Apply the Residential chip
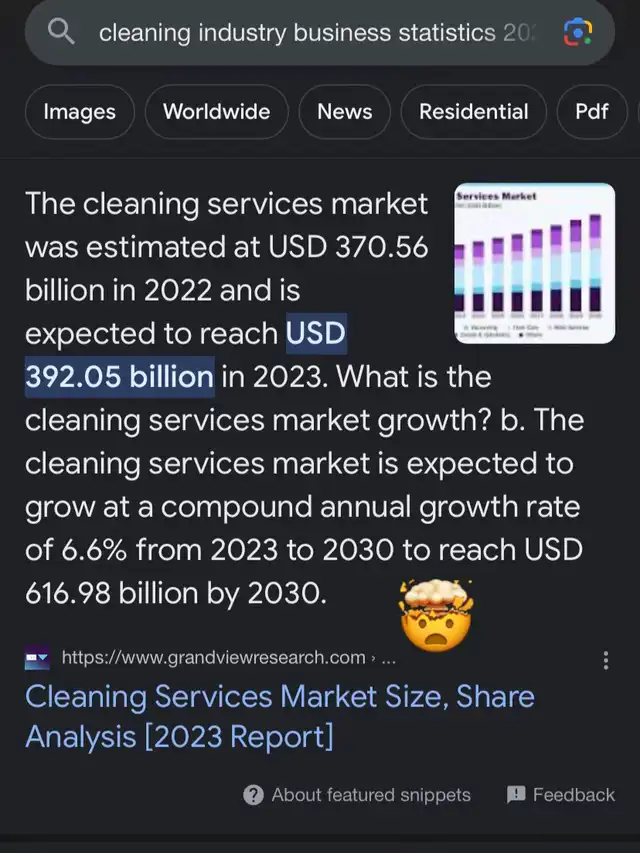640x853 pixels. click(473, 112)
